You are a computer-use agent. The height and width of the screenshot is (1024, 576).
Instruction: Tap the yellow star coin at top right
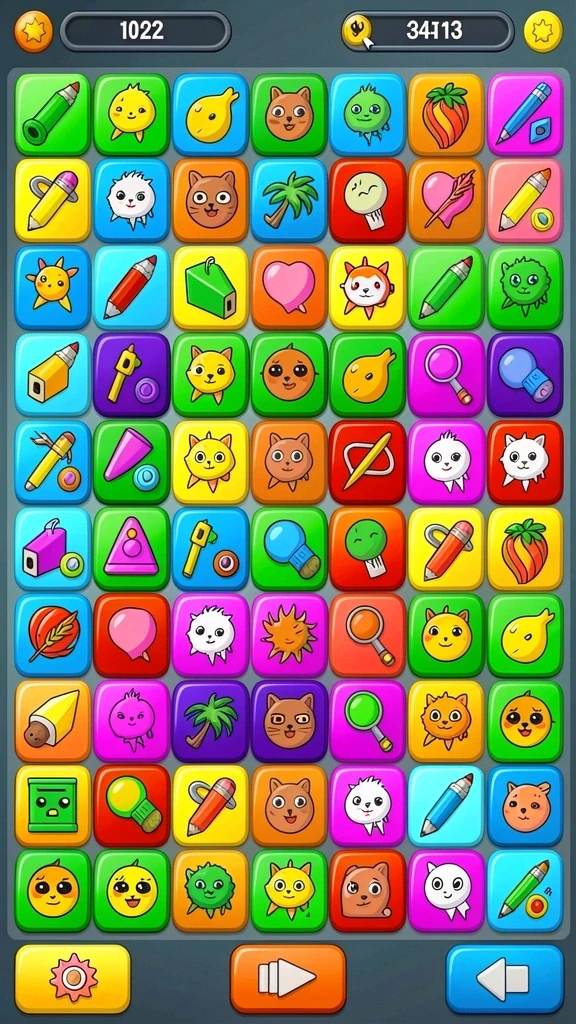[543, 31]
